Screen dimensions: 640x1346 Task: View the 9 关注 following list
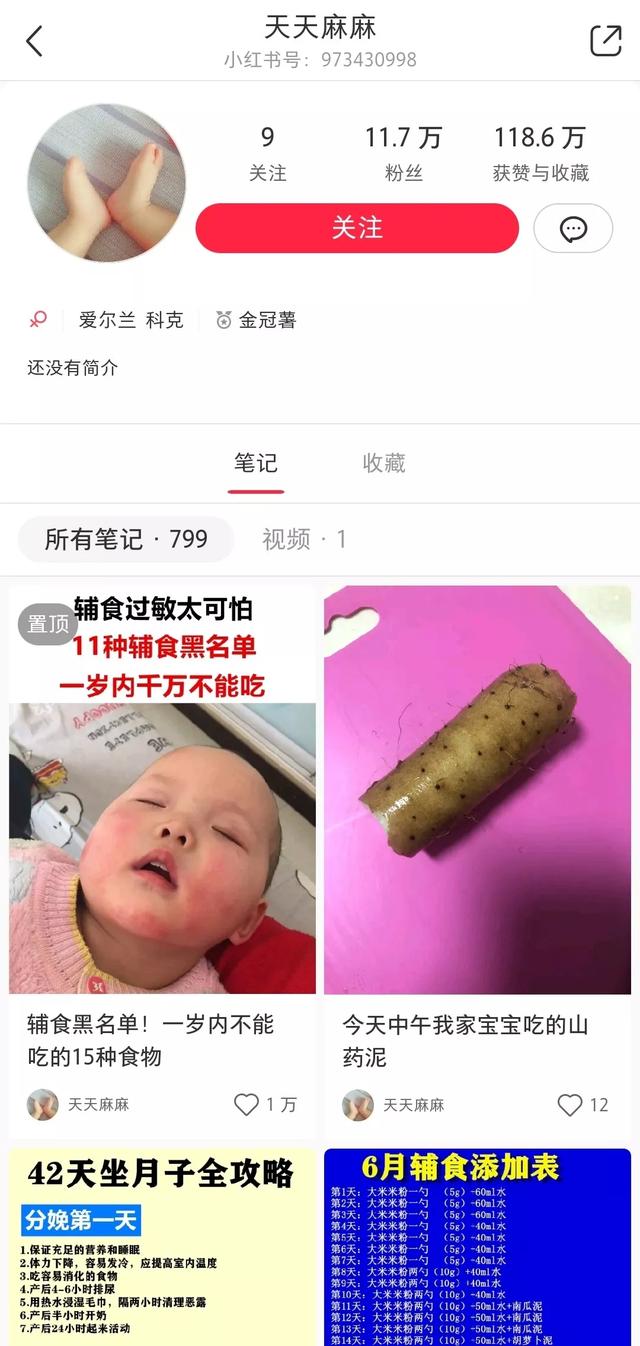267,153
